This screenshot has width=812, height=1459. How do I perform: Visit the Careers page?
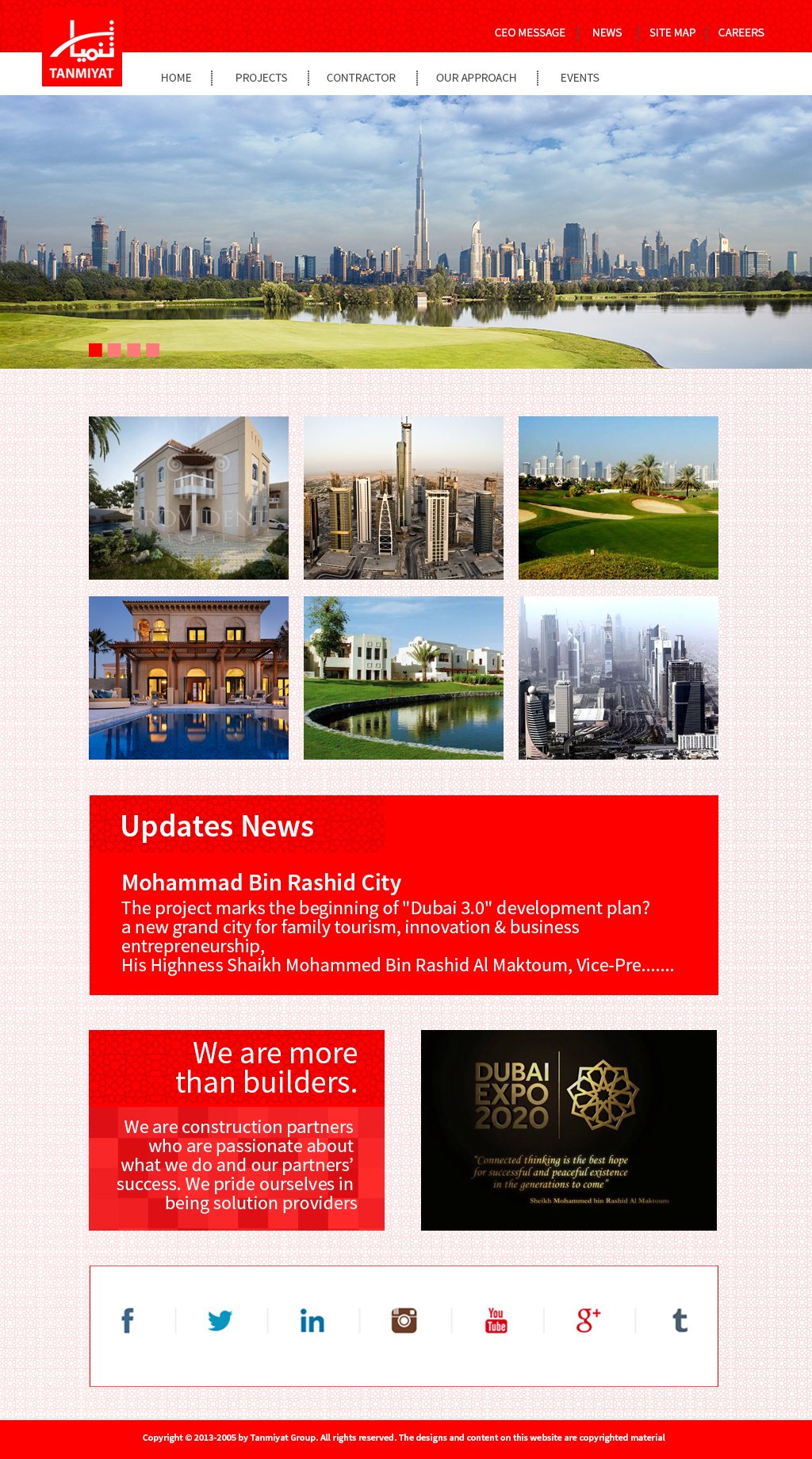click(x=741, y=33)
